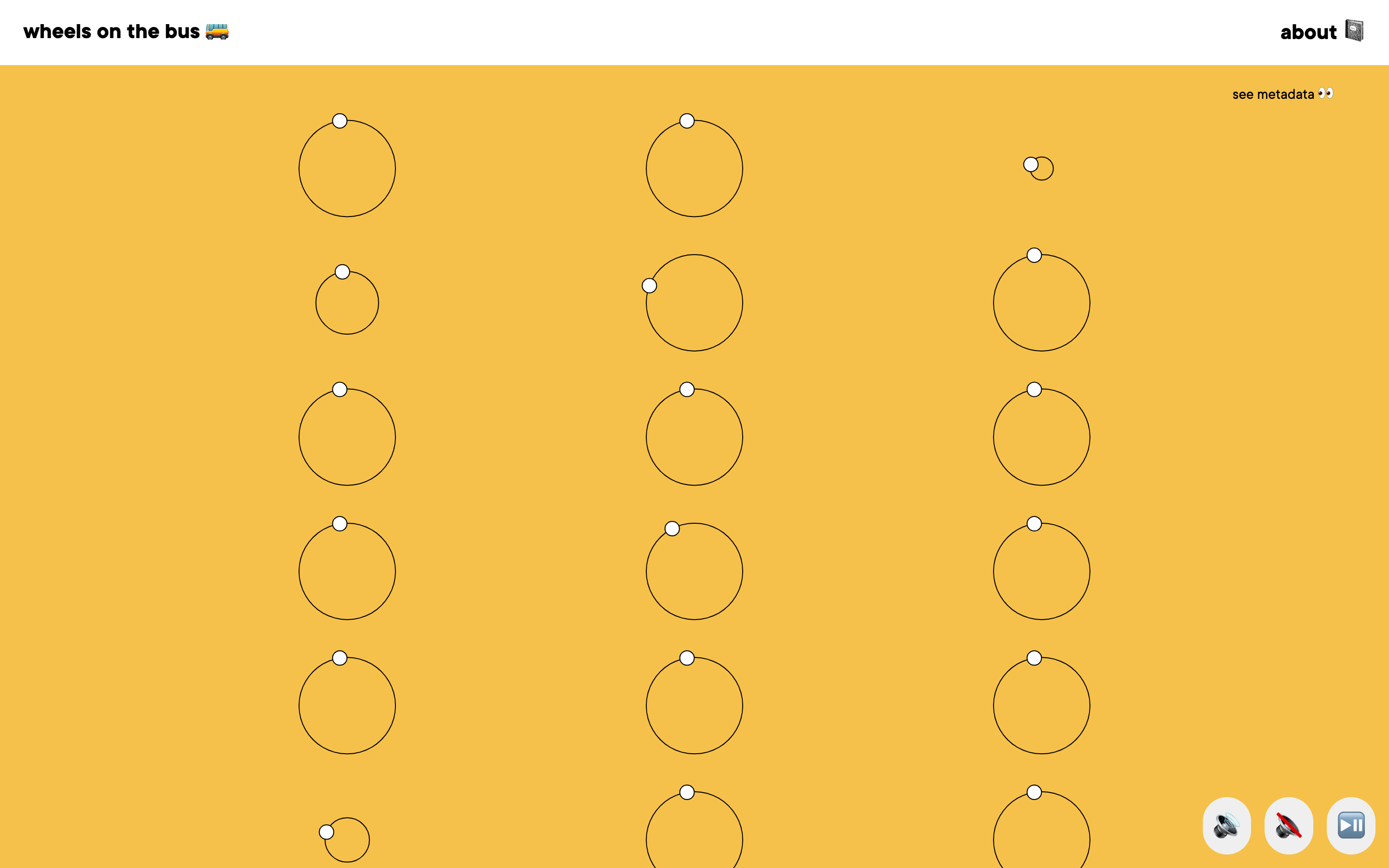1389x868 pixels.
Task: Toggle play/pause for the wheels
Action: [1350, 826]
